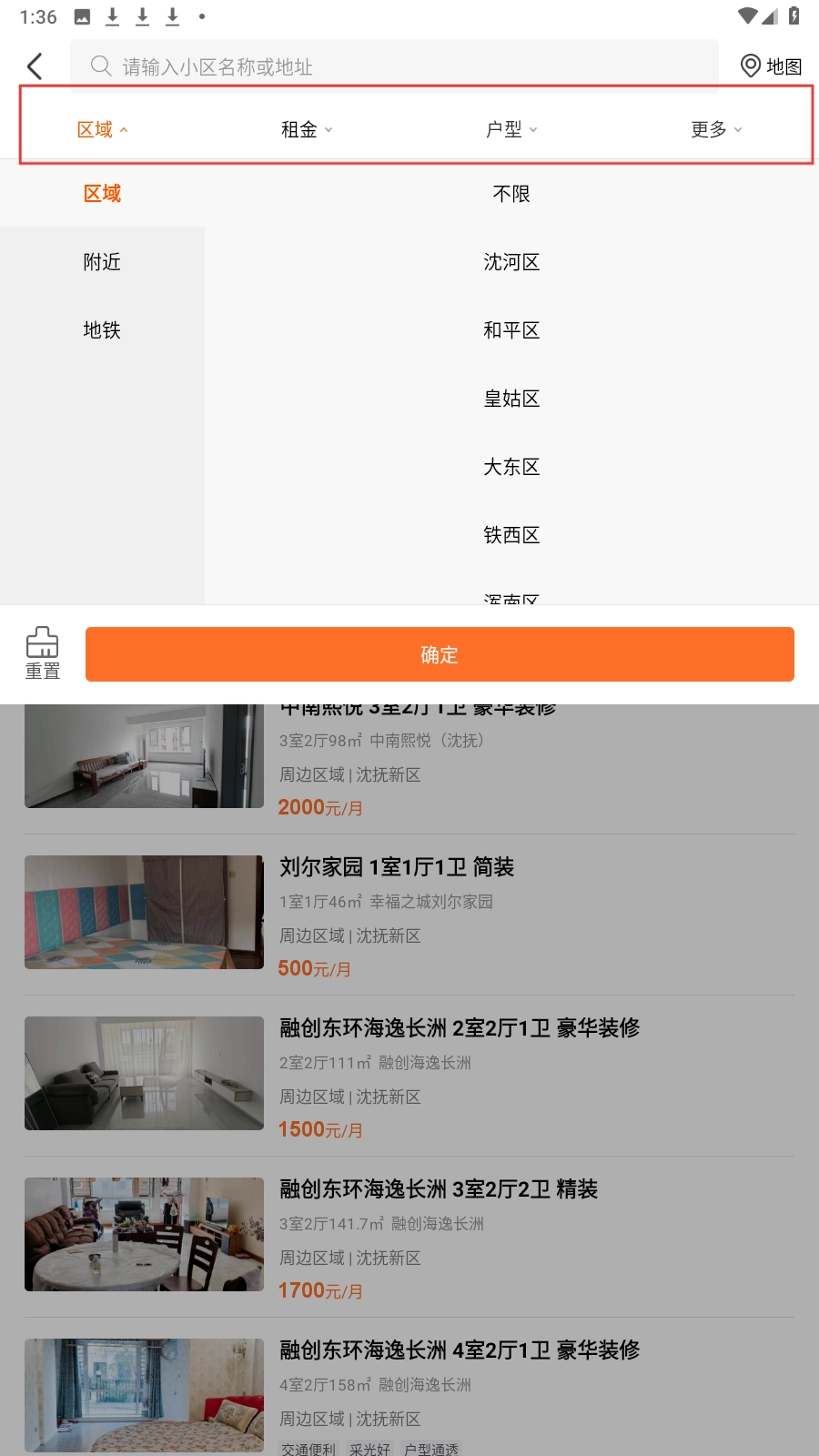Tap the back arrow icon
Image resolution: width=819 pixels, height=1456 pixels.
click(35, 66)
